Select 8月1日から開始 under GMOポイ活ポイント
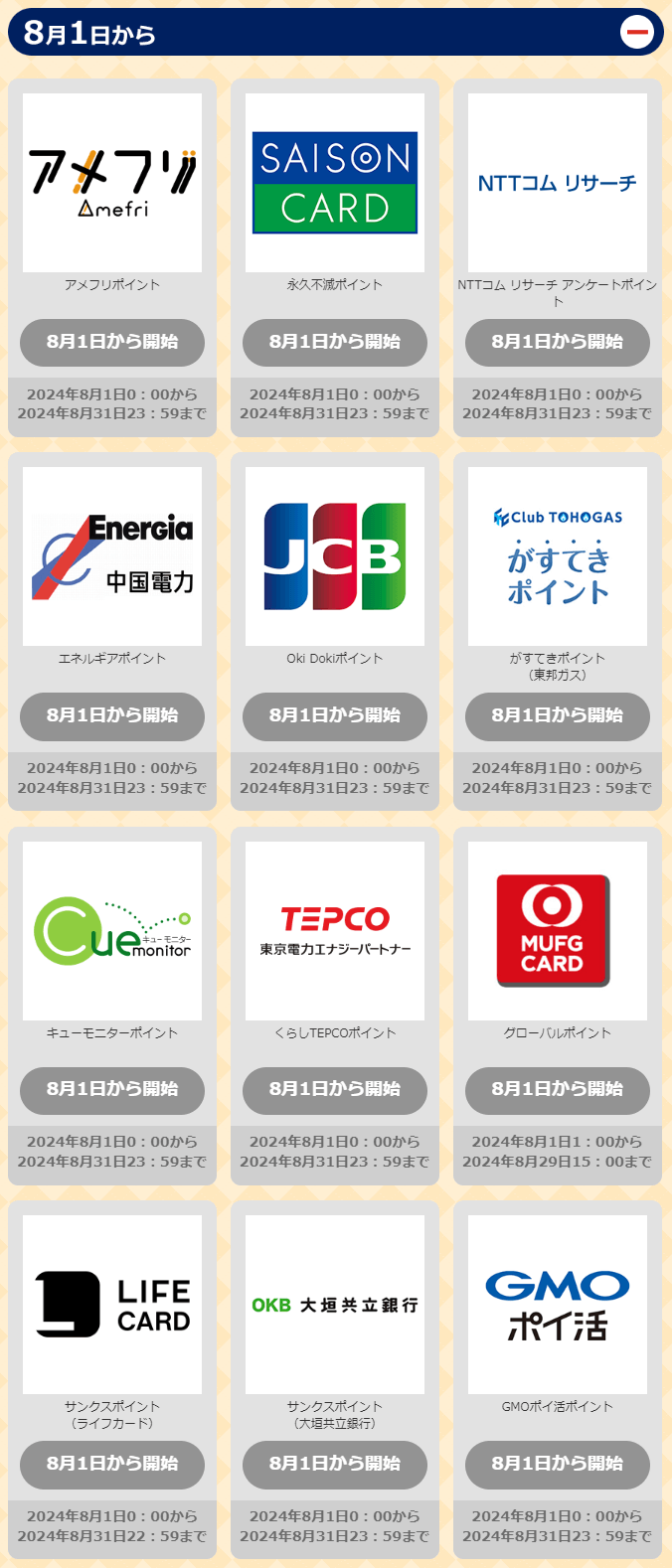 click(558, 1464)
